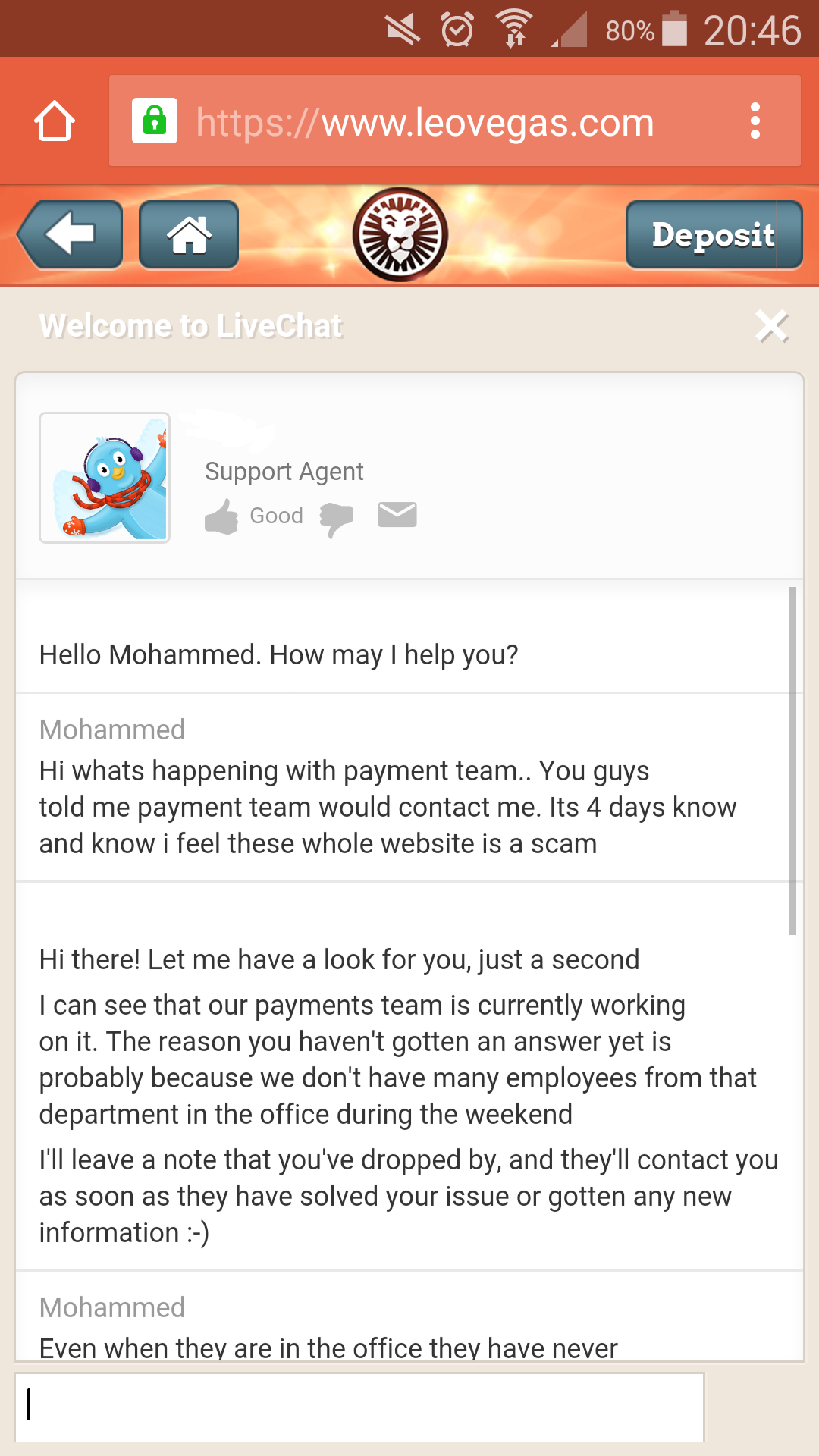Email the chat transcript via envelope icon
Image resolution: width=819 pixels, height=1456 pixels.
[397, 514]
